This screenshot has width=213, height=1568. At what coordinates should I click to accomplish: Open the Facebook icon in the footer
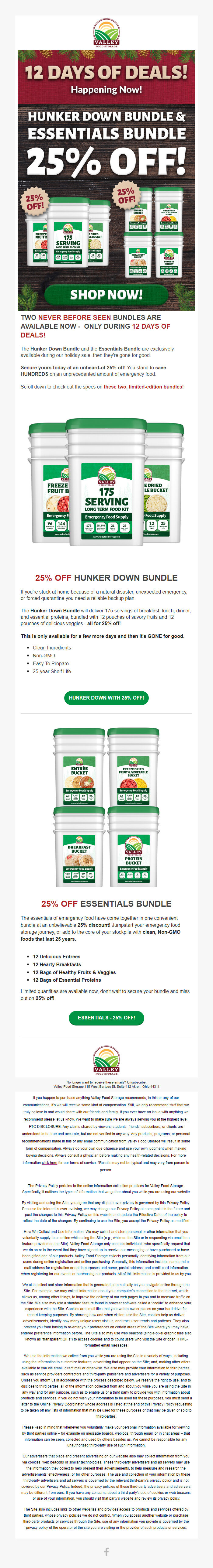pos(106,1552)
